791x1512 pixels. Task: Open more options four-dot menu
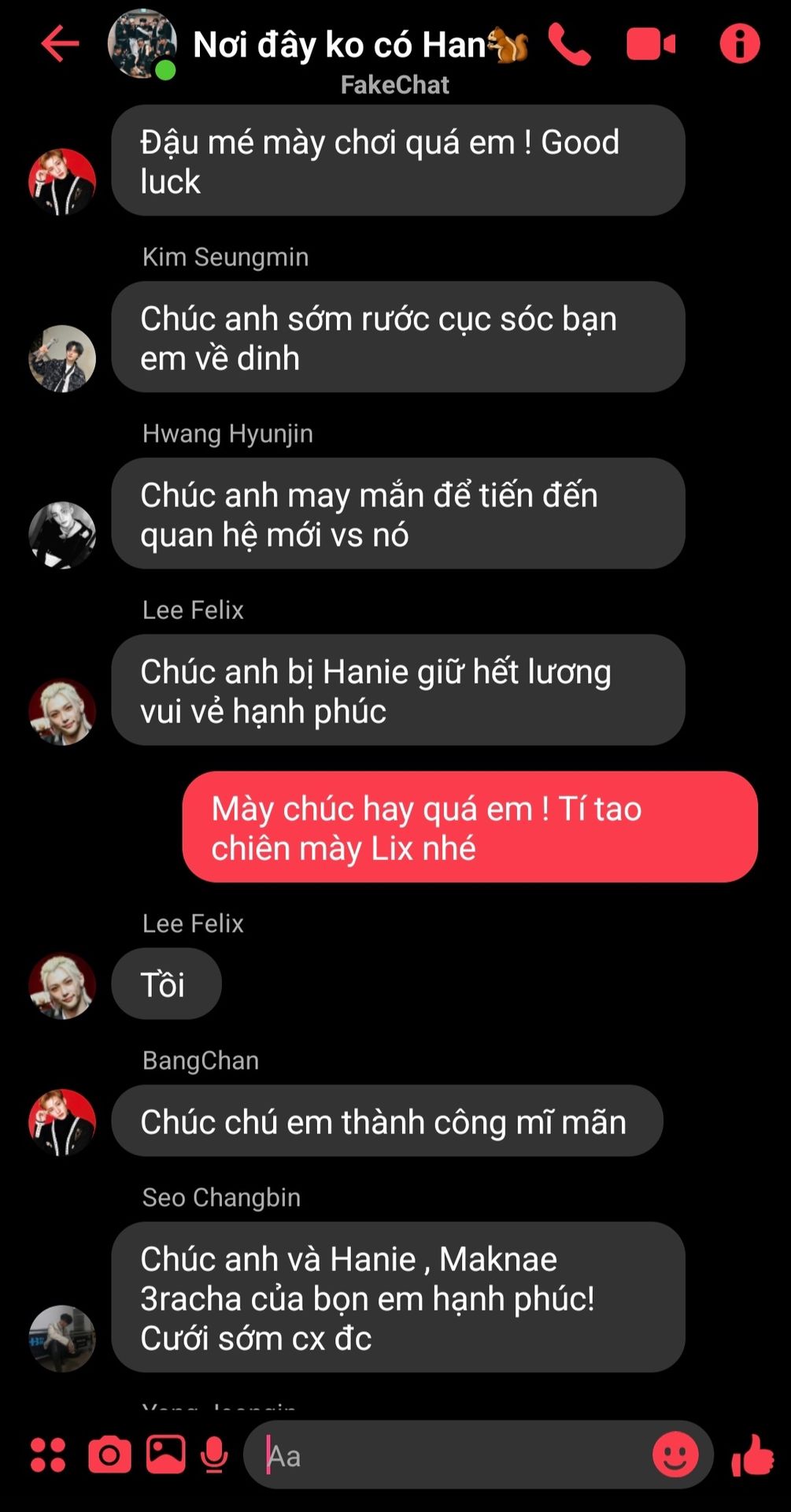point(48,1455)
